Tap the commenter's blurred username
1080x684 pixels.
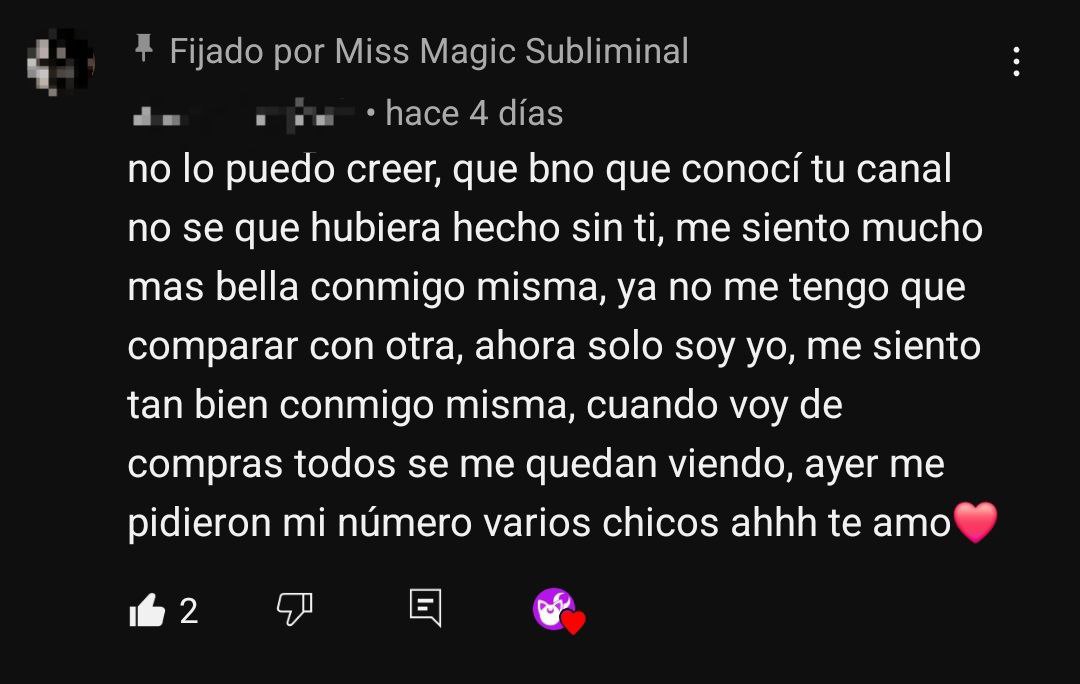click(243, 114)
